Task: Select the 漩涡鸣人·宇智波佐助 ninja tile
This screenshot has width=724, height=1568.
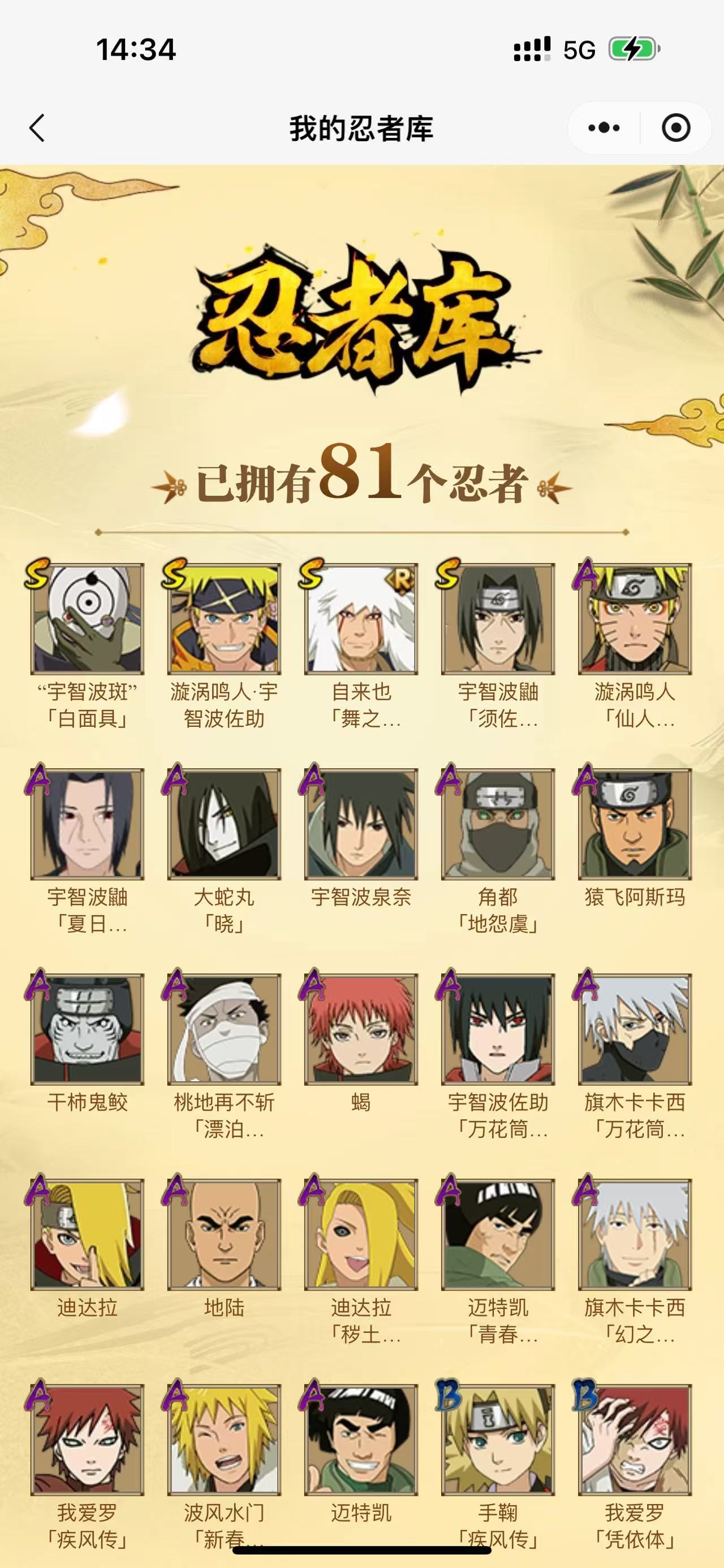Action: (224, 618)
